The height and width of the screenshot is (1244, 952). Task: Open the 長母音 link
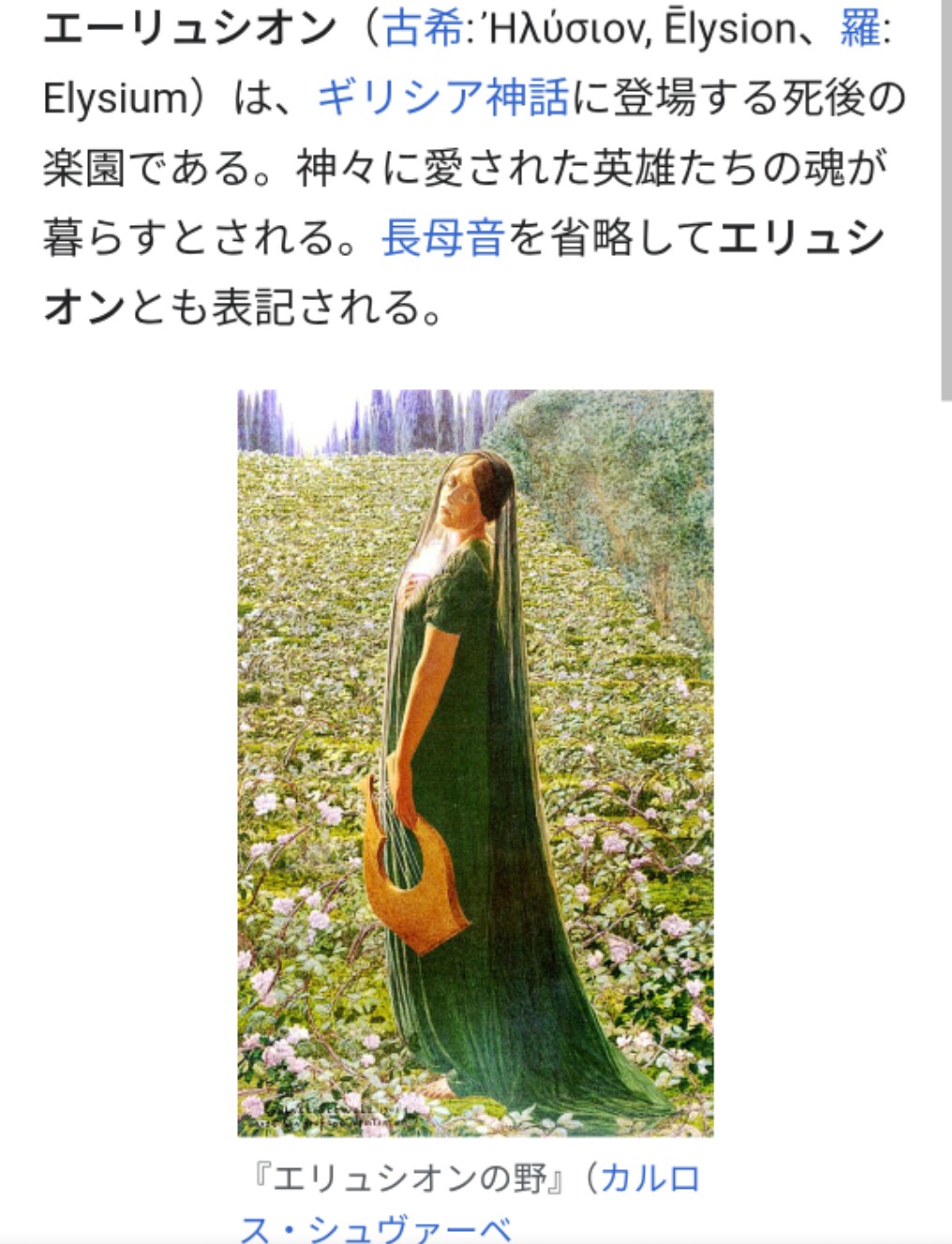click(x=443, y=237)
